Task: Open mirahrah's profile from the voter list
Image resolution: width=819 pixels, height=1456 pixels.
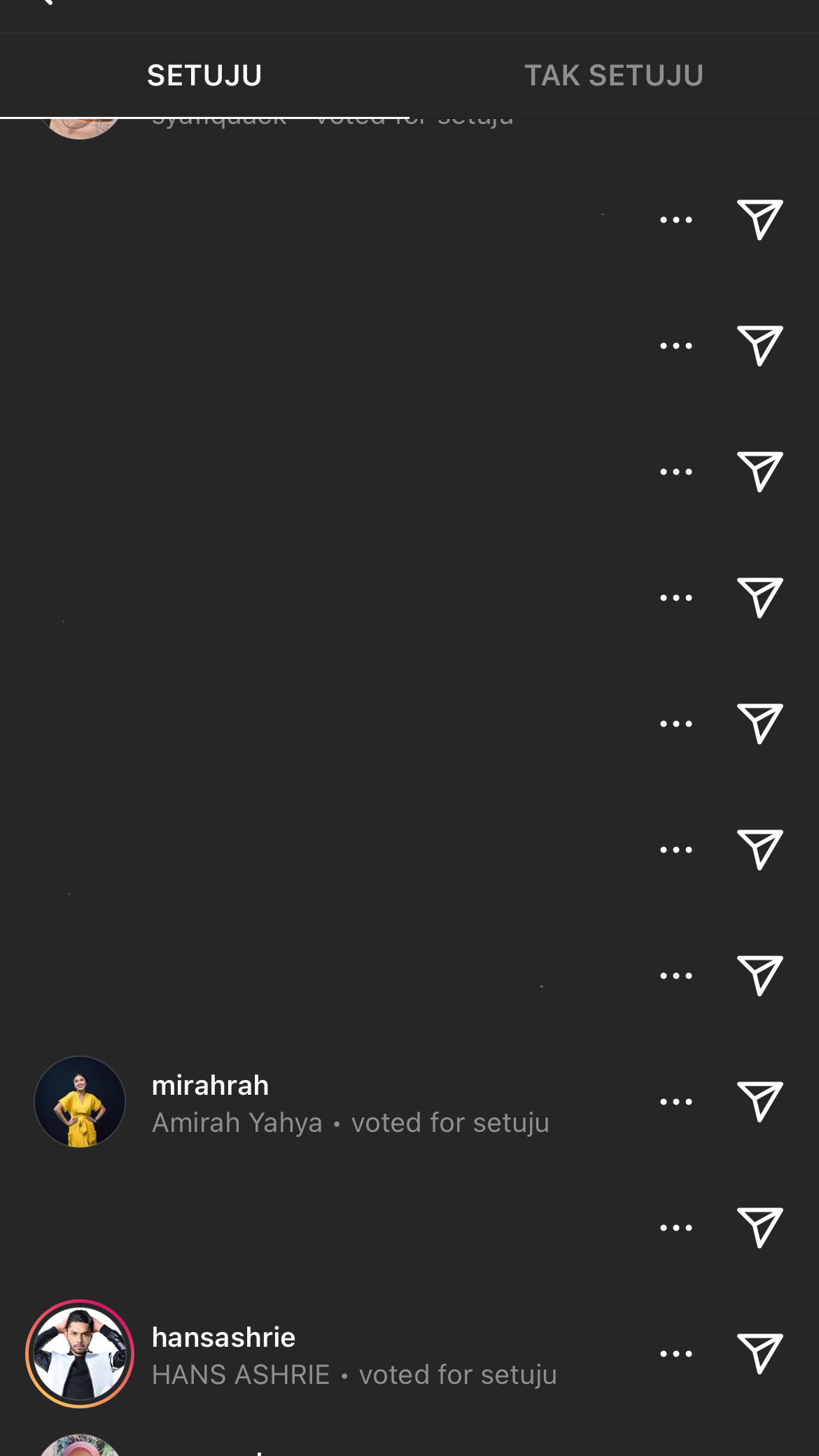Action: click(x=210, y=1086)
